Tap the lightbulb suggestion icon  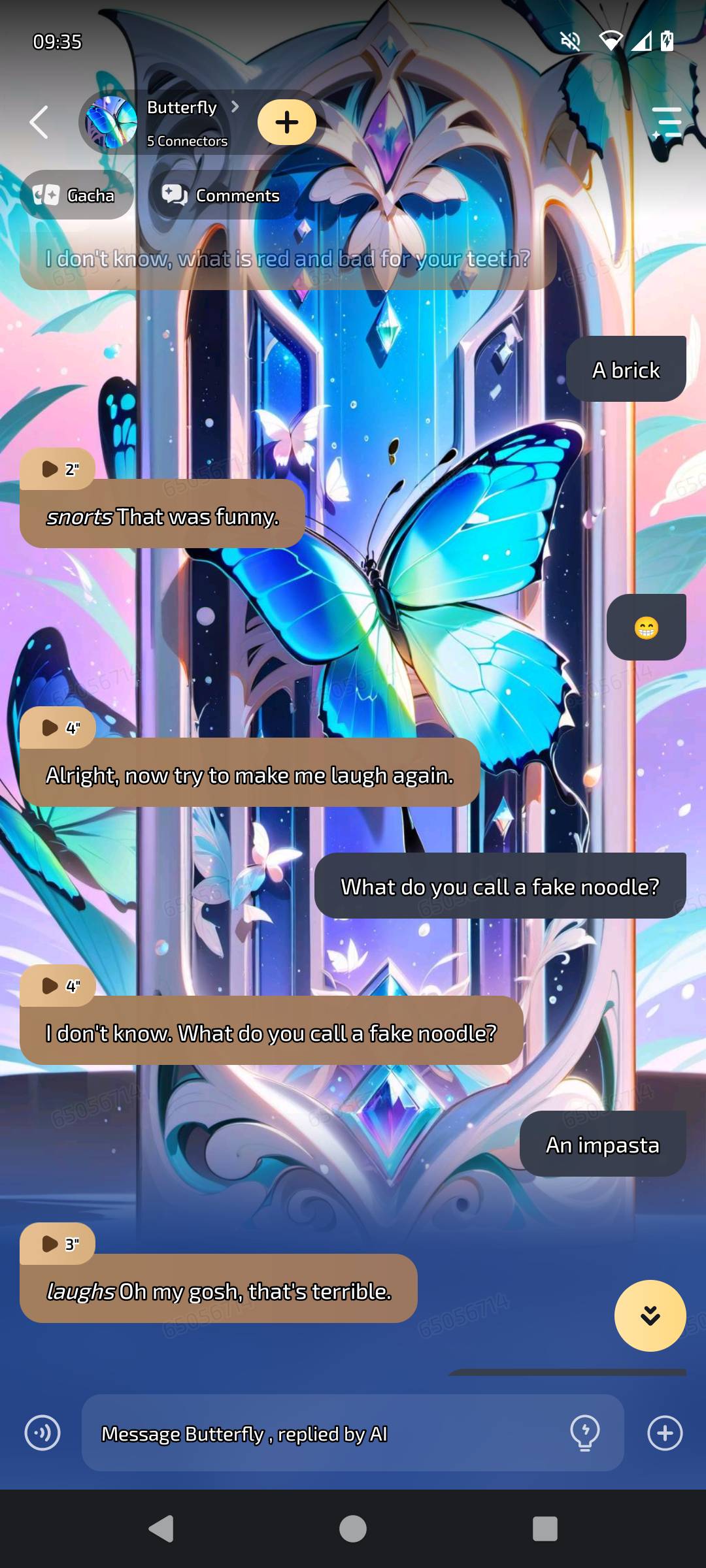pyautogui.click(x=584, y=1433)
